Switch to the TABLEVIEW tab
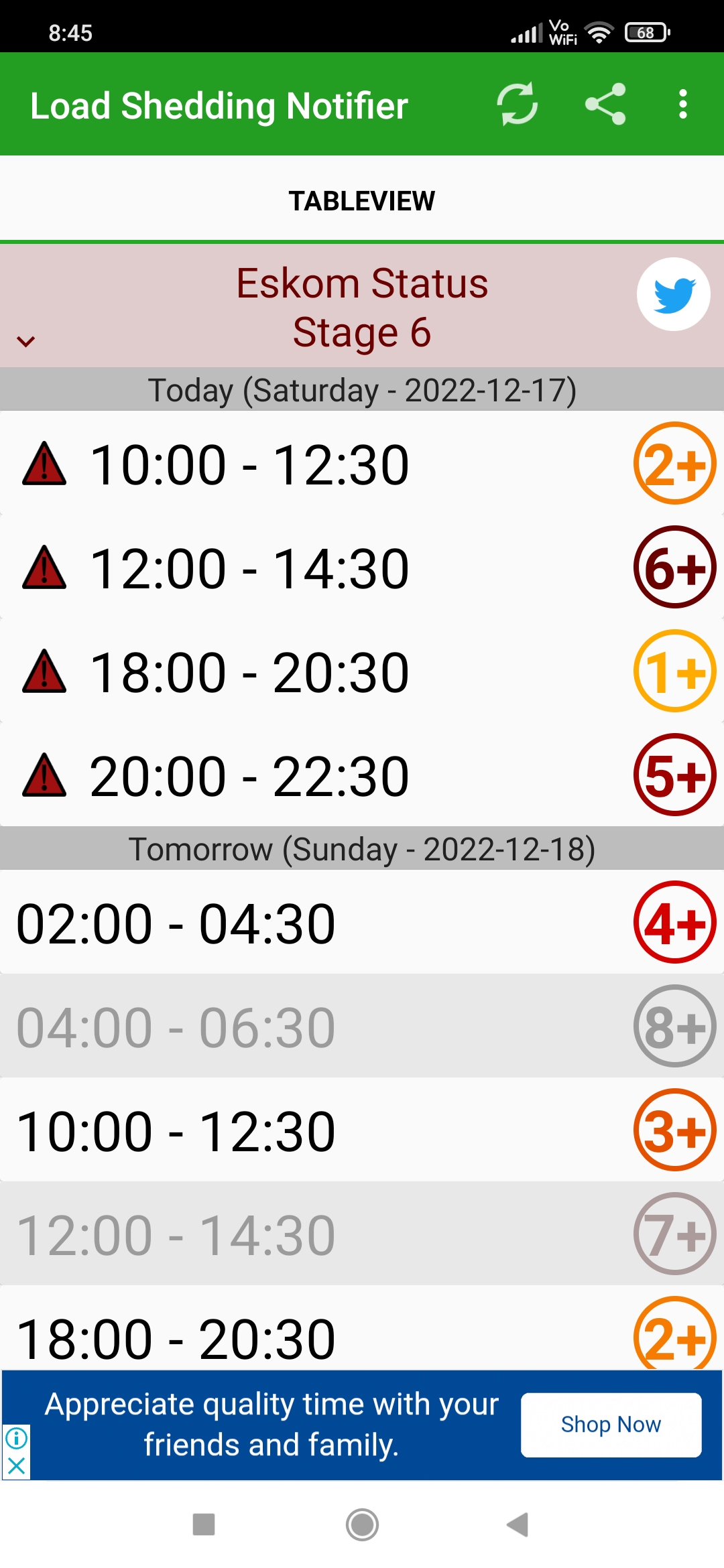This screenshot has width=724, height=1568. tap(362, 201)
